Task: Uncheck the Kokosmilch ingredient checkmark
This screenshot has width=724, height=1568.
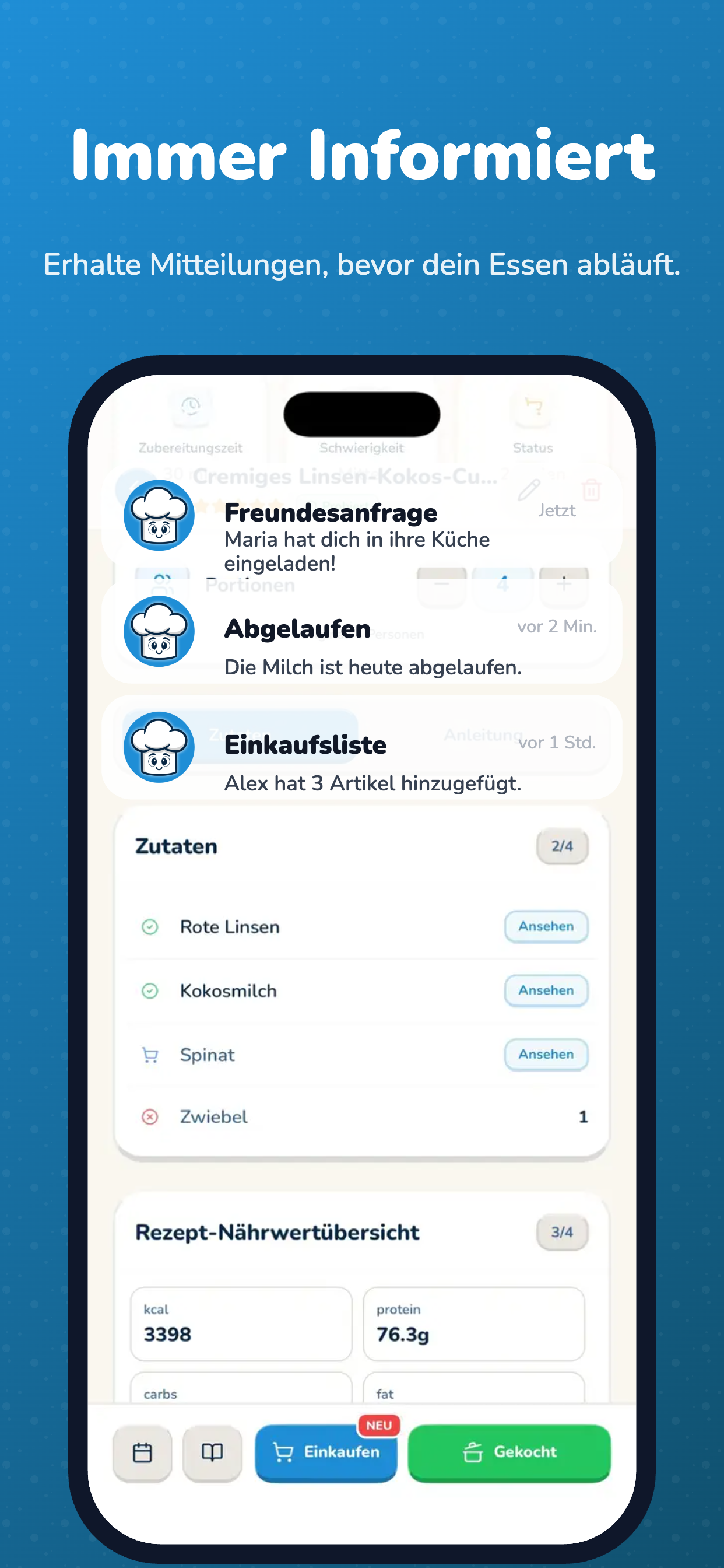Action: tap(150, 991)
